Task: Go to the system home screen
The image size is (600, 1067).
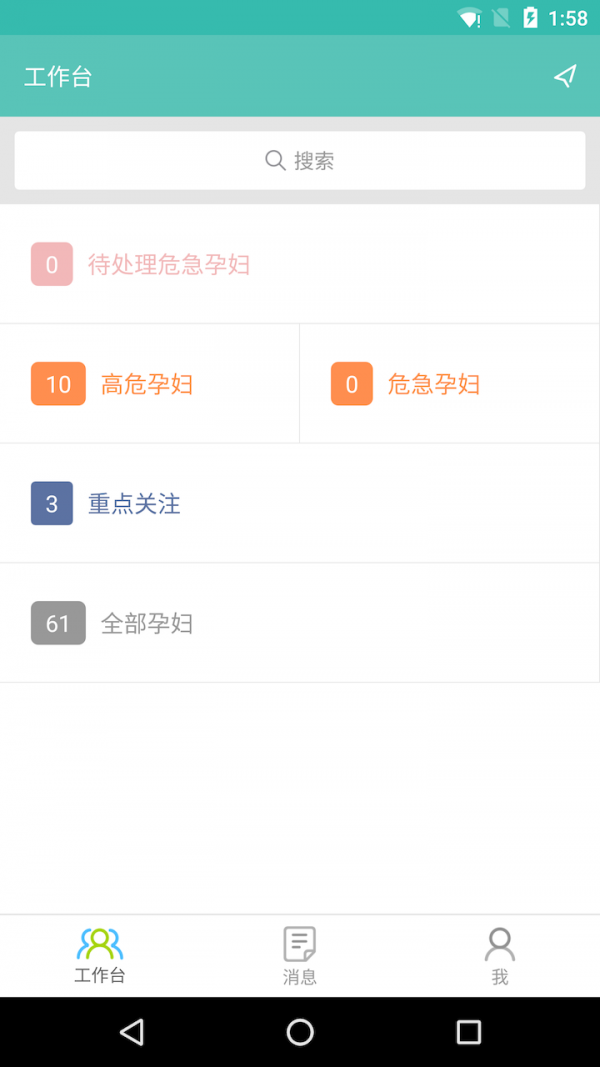Action: point(300,1032)
